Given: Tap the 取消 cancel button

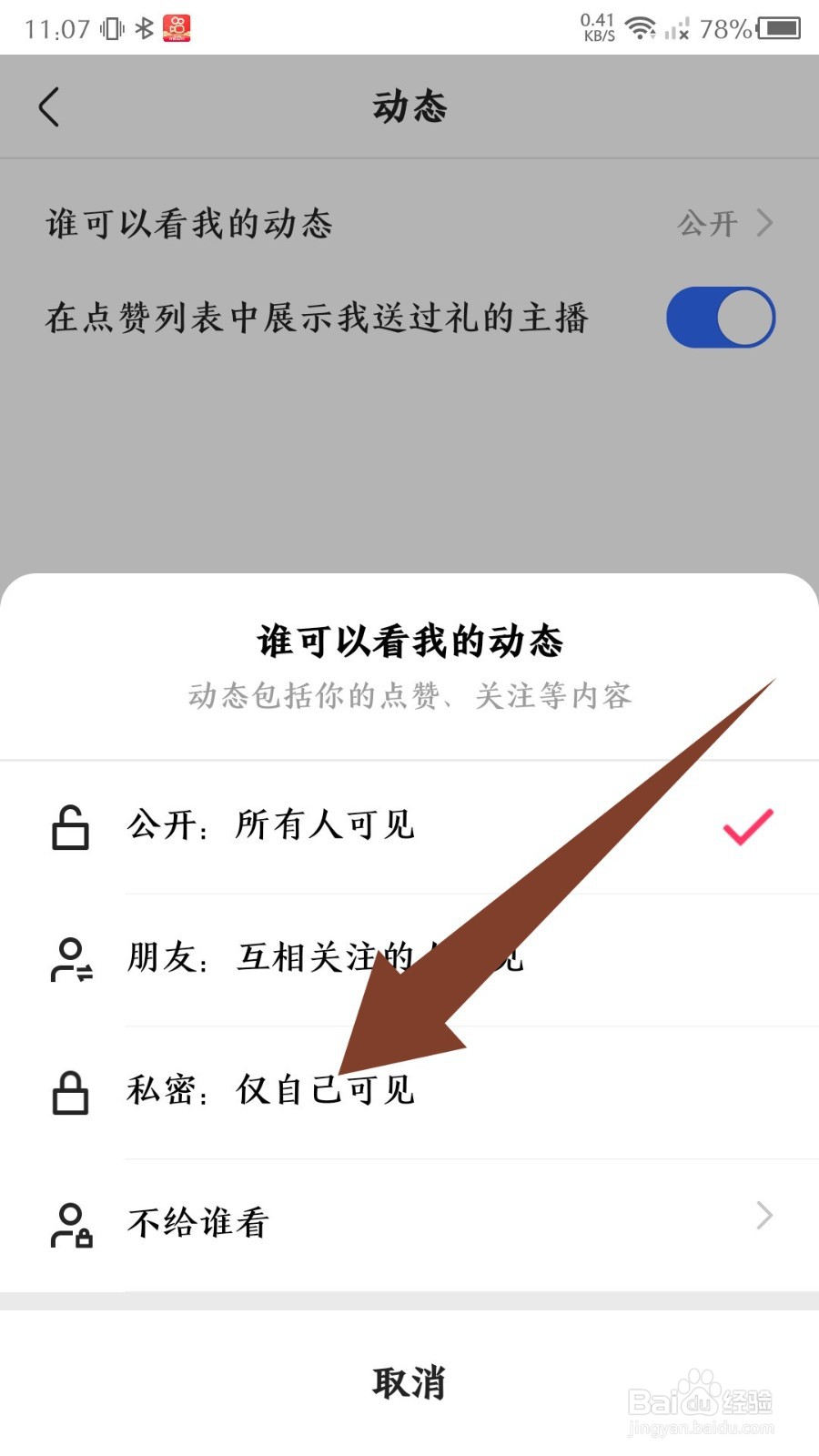Looking at the screenshot, I should point(409,1385).
